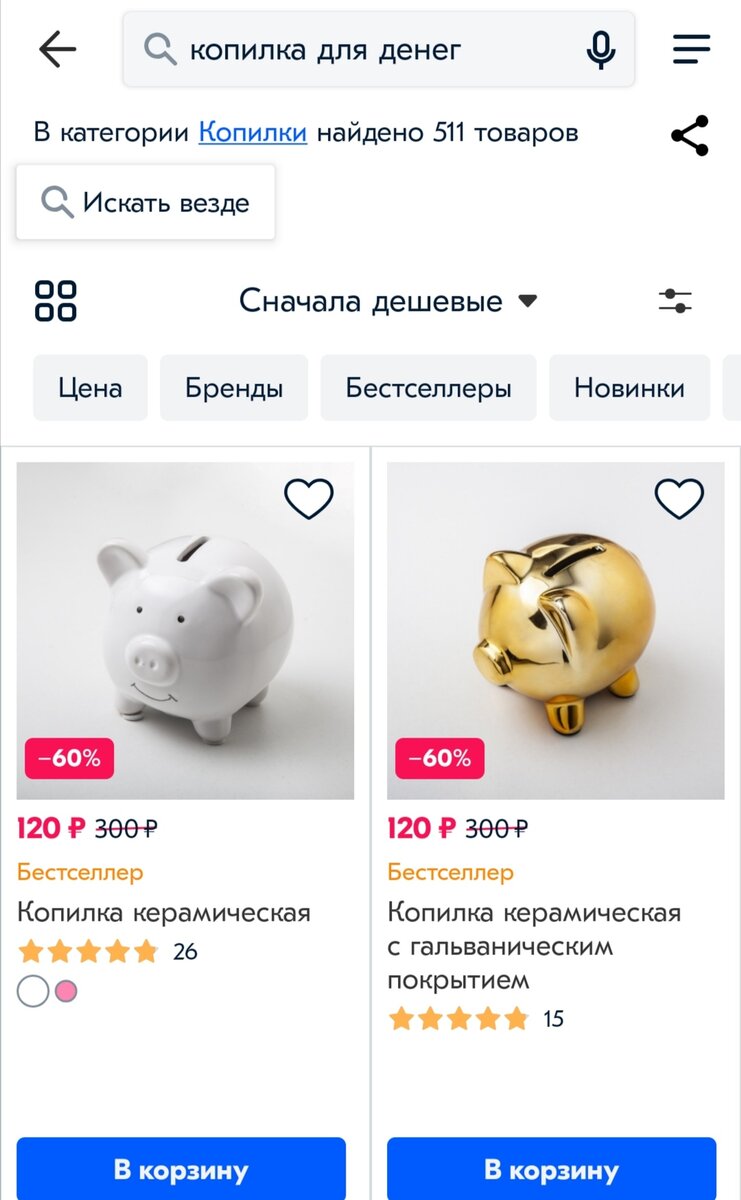Image resolution: width=741 pixels, height=1200 pixels.
Task: Select the Бренды filter chip
Action: pyautogui.click(x=234, y=388)
